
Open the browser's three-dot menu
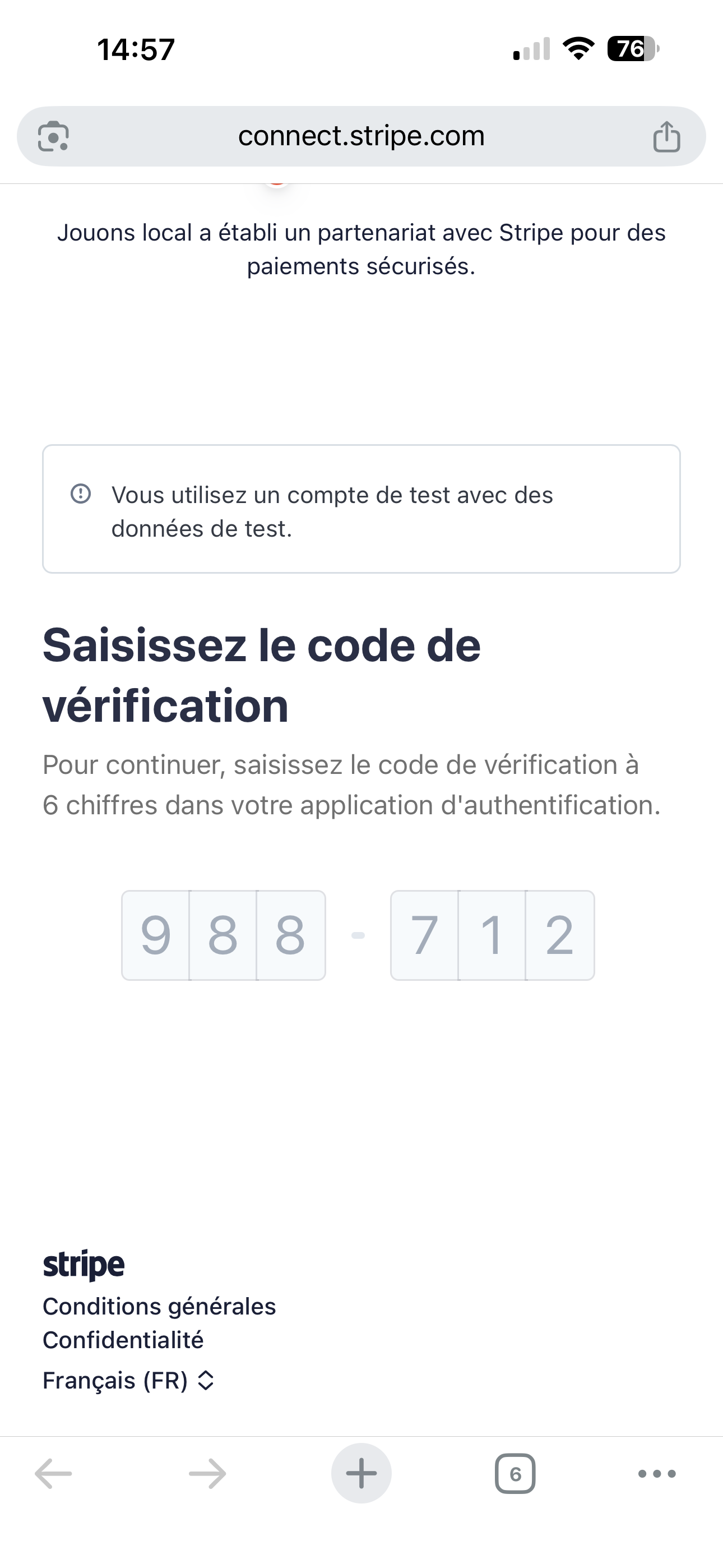657,1474
